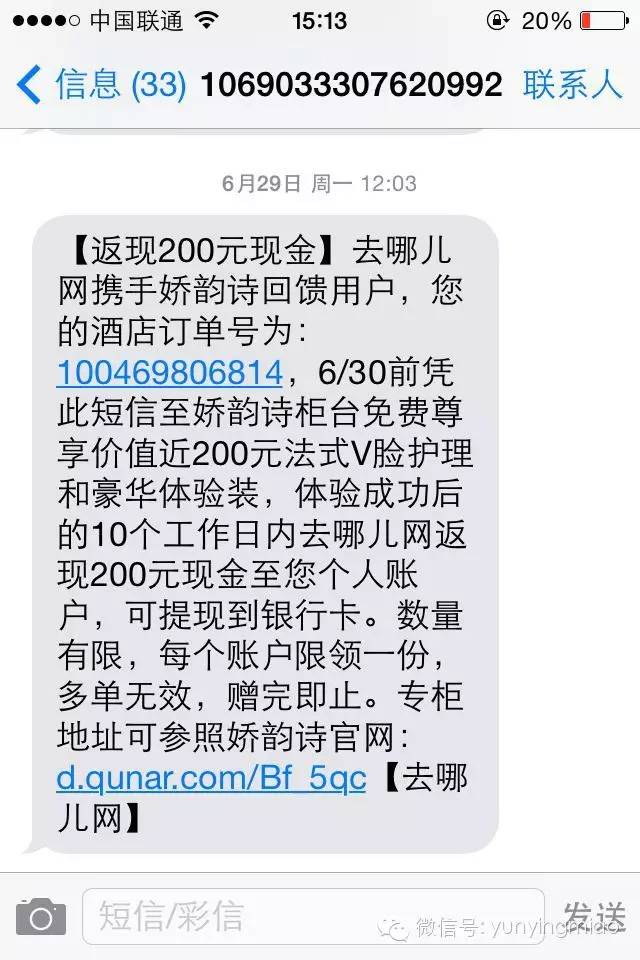Open the d.qunar.com/Bf_5qc link
Screen dimensions: 640x960
(x=211, y=778)
